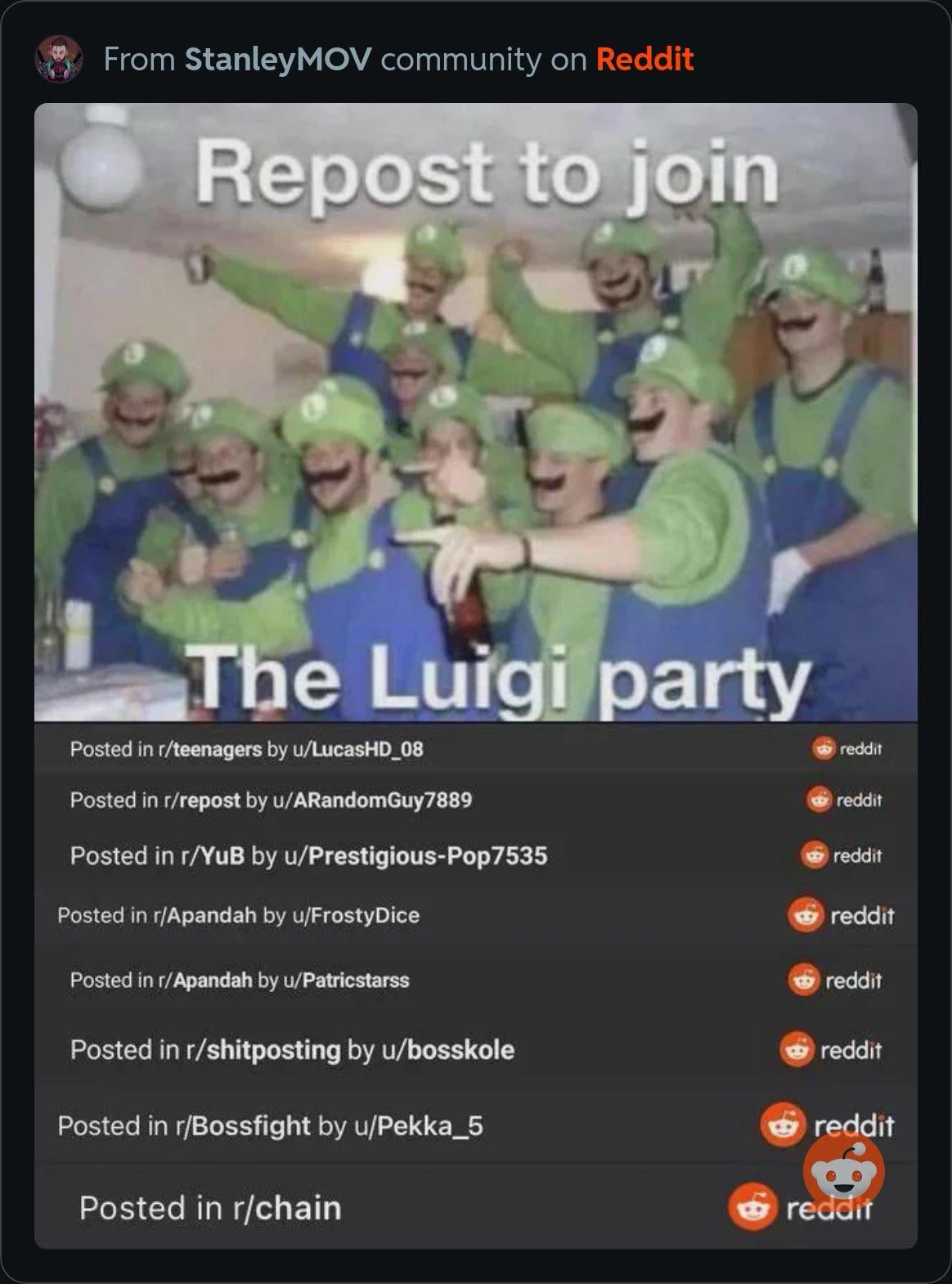Open the StanleyMOV community link

[x=278, y=60]
